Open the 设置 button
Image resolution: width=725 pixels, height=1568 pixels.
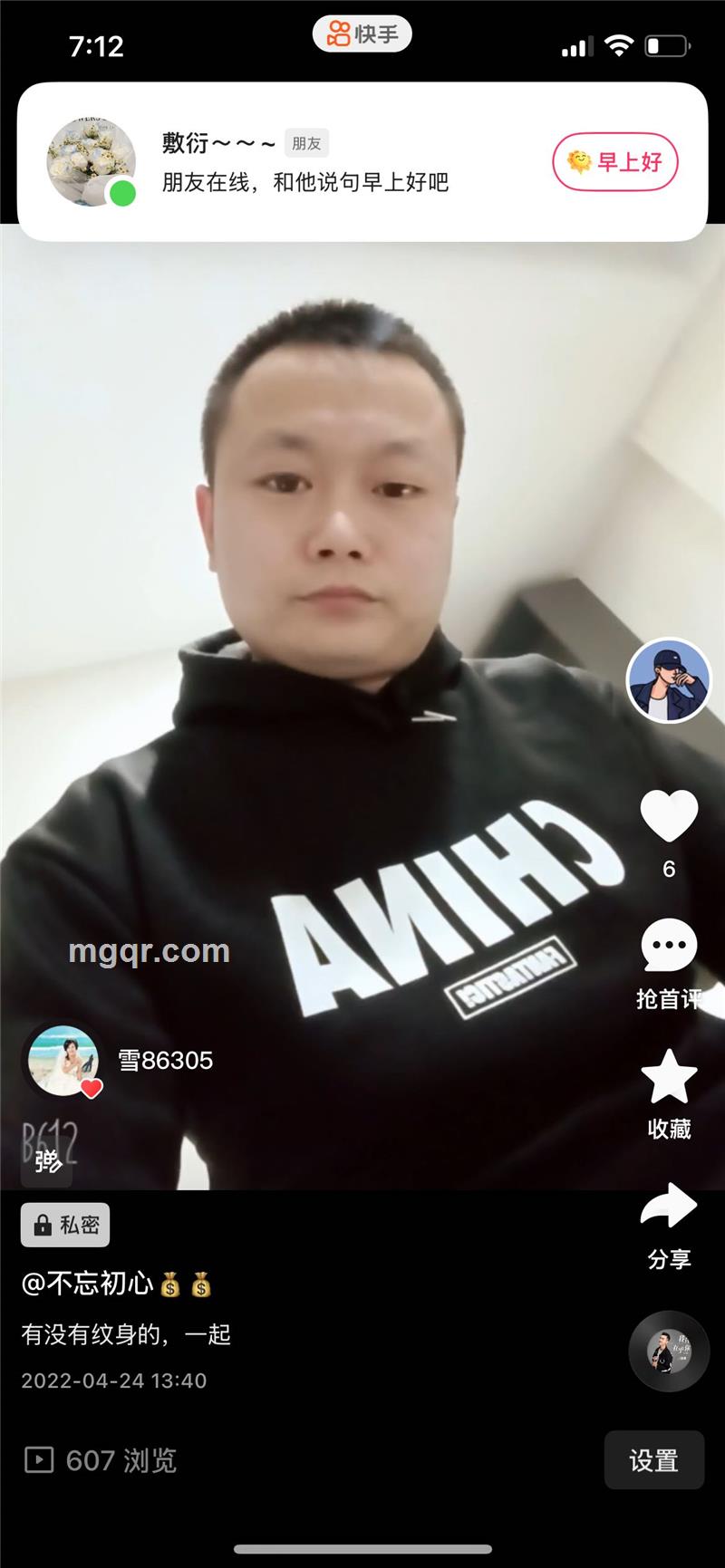pos(653,1460)
